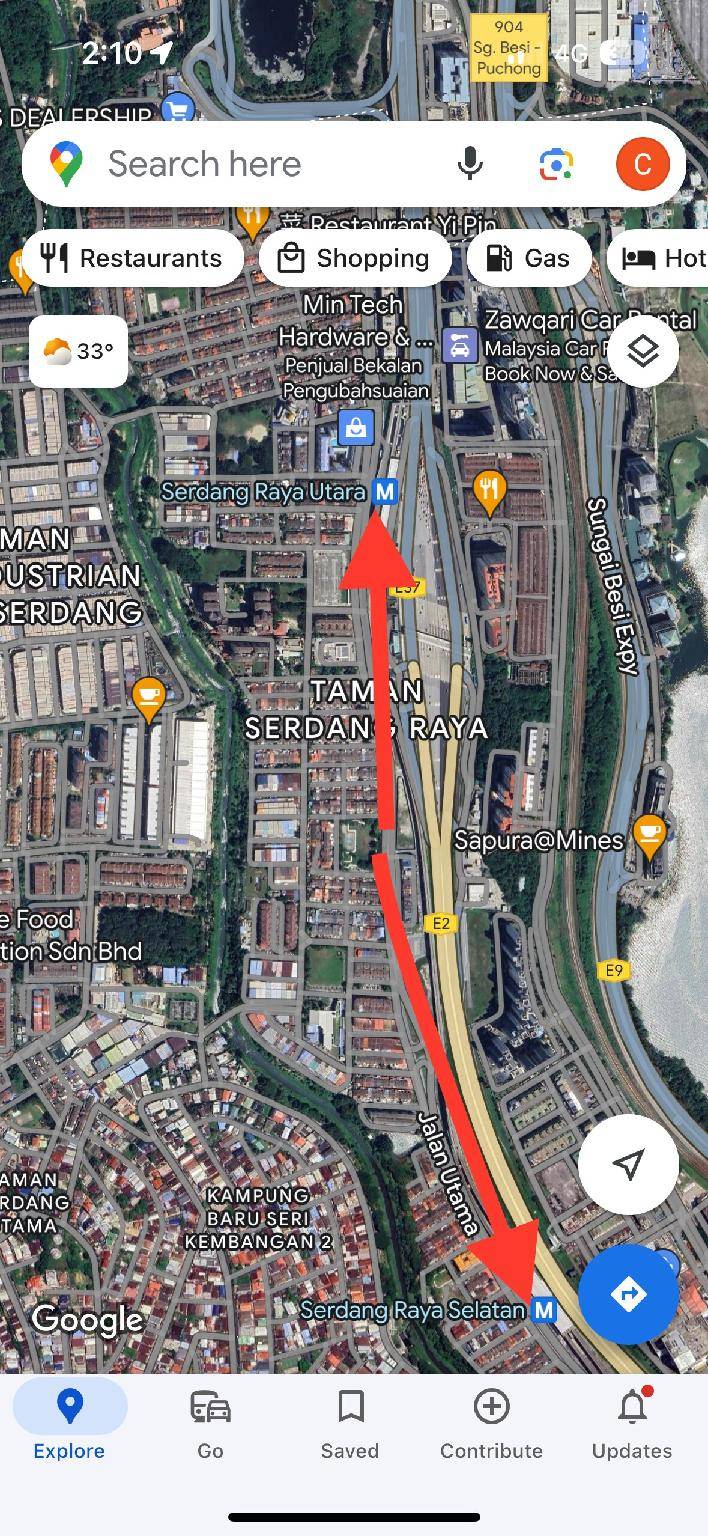708x1536 pixels.
Task: Open the Sapura@Mines cafe pin
Action: point(650,836)
